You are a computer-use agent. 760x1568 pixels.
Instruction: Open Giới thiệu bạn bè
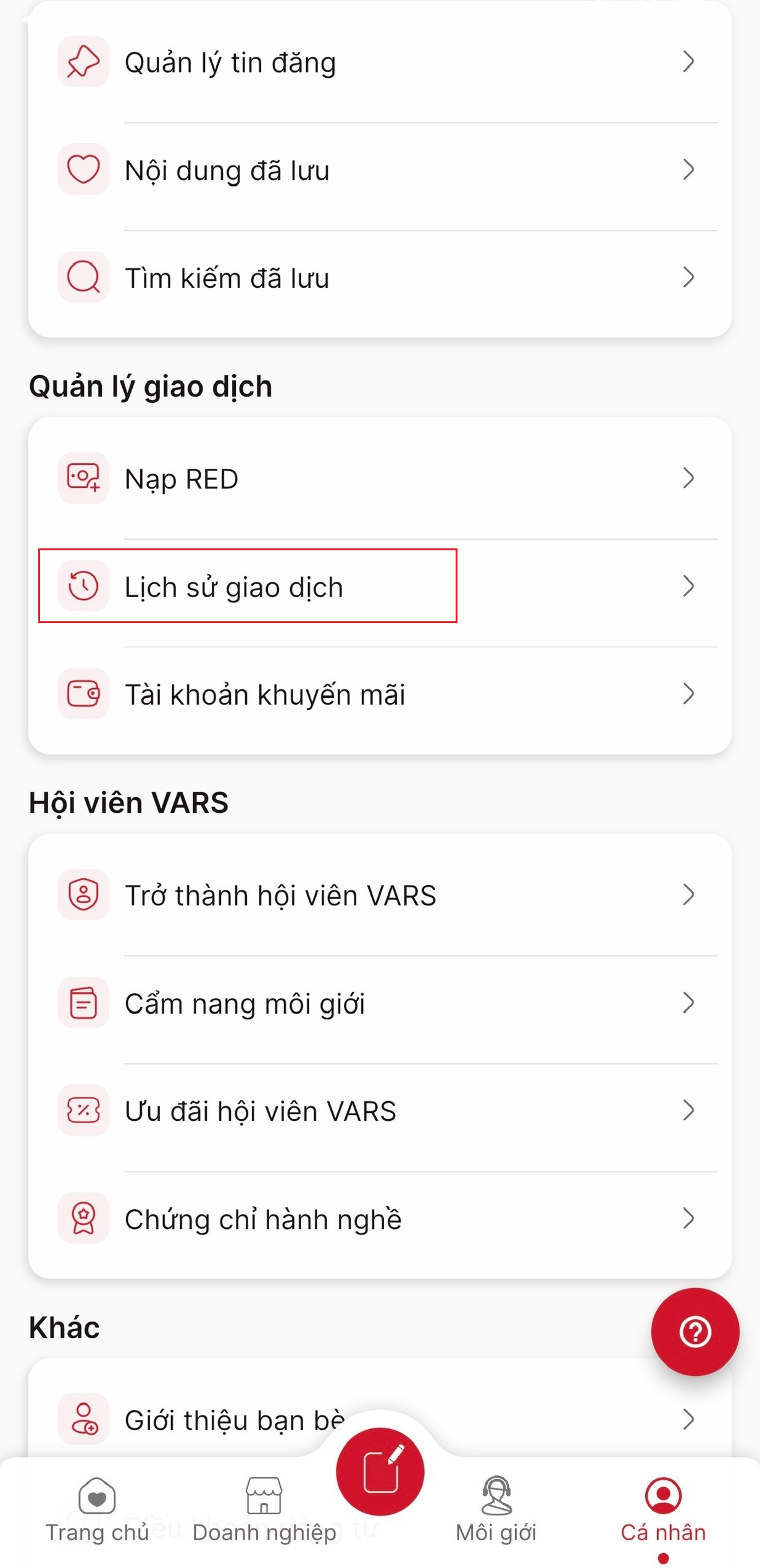(x=235, y=1419)
